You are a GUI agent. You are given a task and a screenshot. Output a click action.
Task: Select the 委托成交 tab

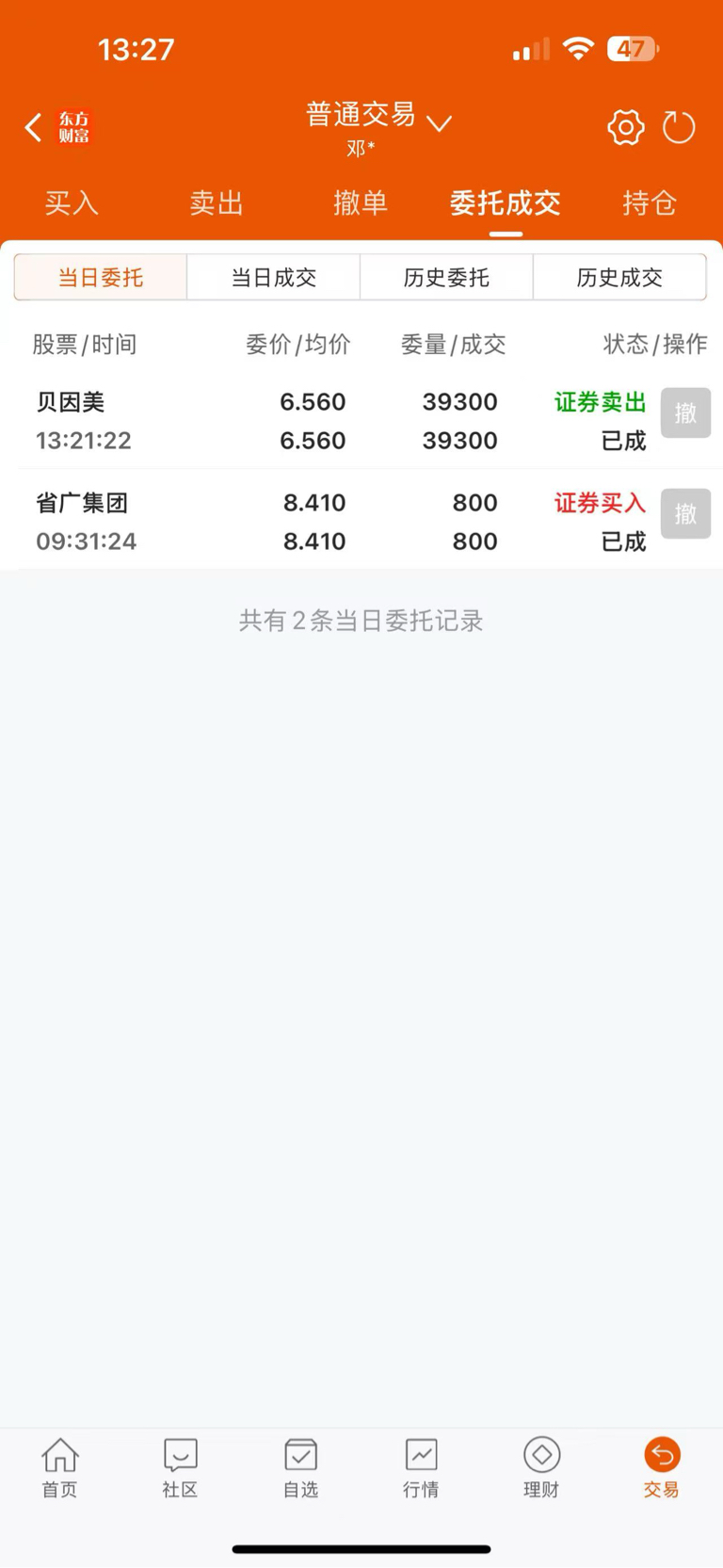pos(505,202)
